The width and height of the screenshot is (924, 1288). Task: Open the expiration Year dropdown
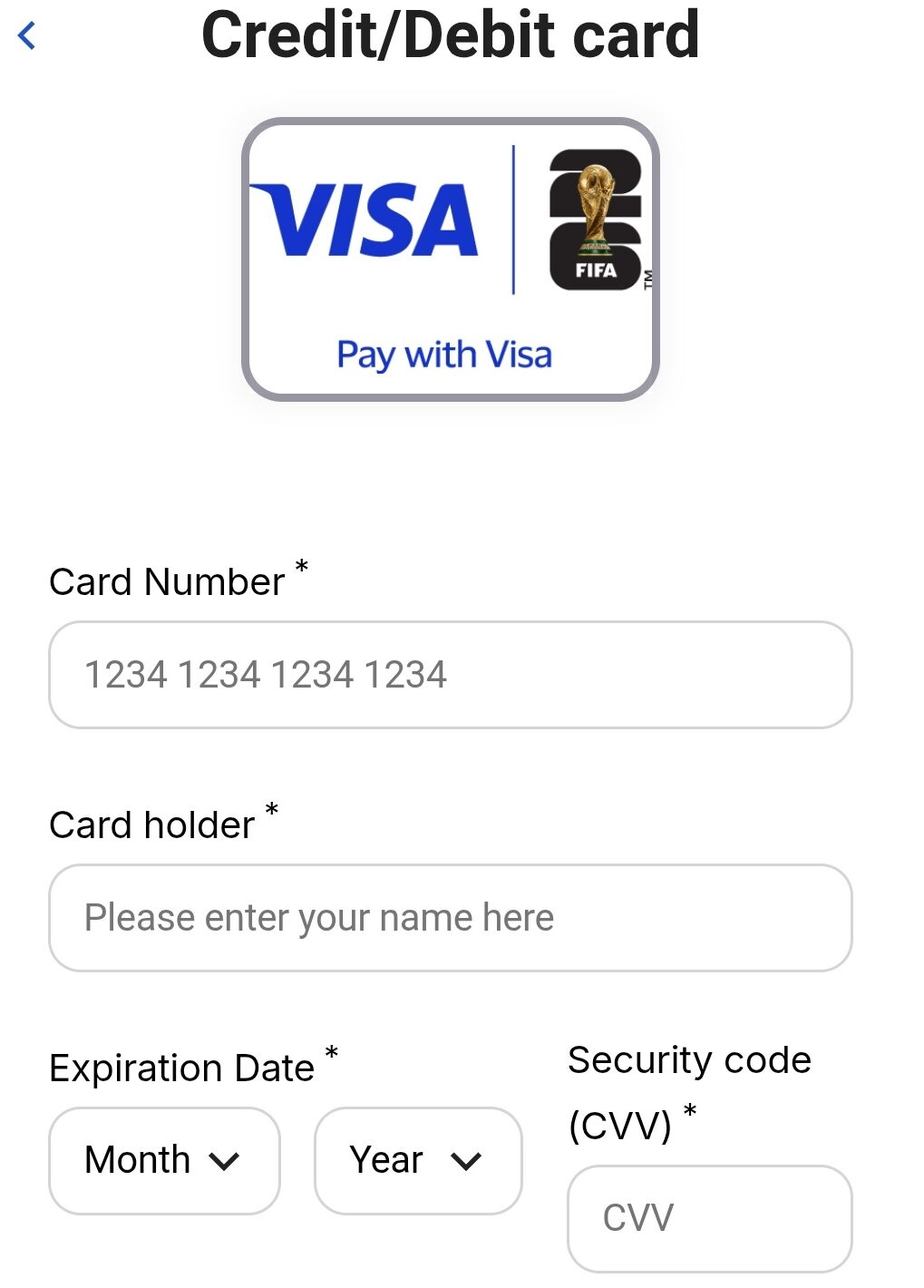[x=418, y=1160]
